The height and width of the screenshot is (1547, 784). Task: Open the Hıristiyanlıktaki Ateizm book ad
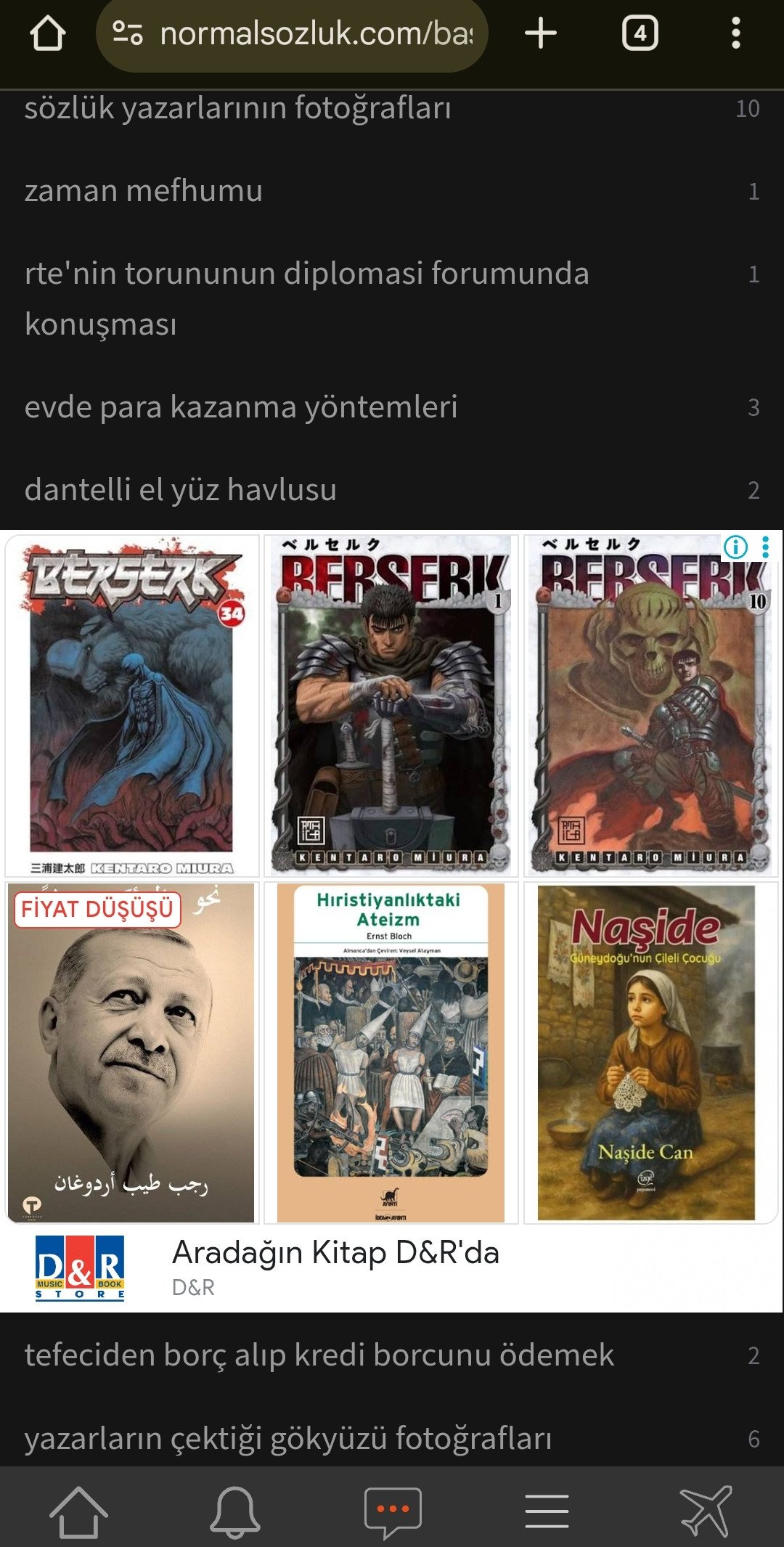pyautogui.click(x=391, y=1053)
